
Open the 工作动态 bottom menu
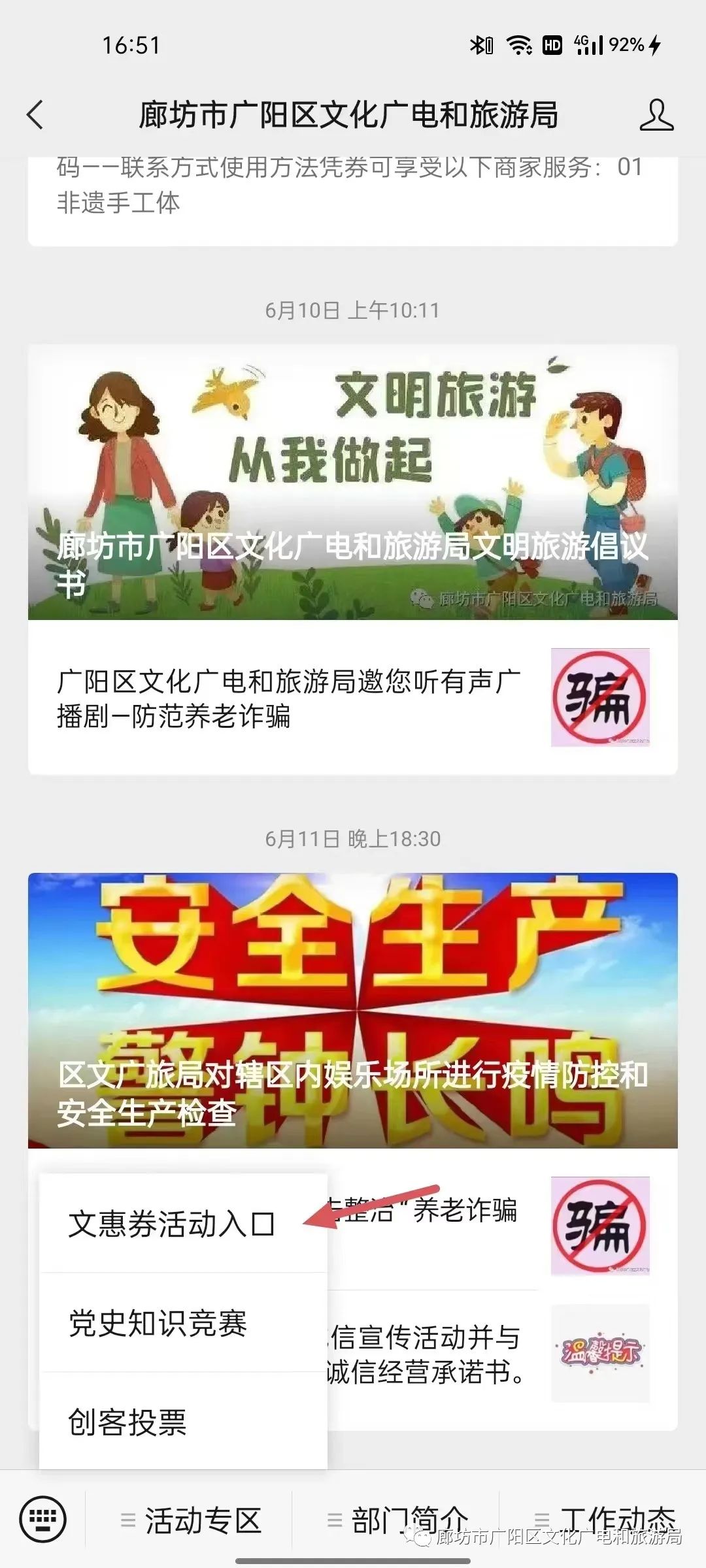tap(605, 1518)
